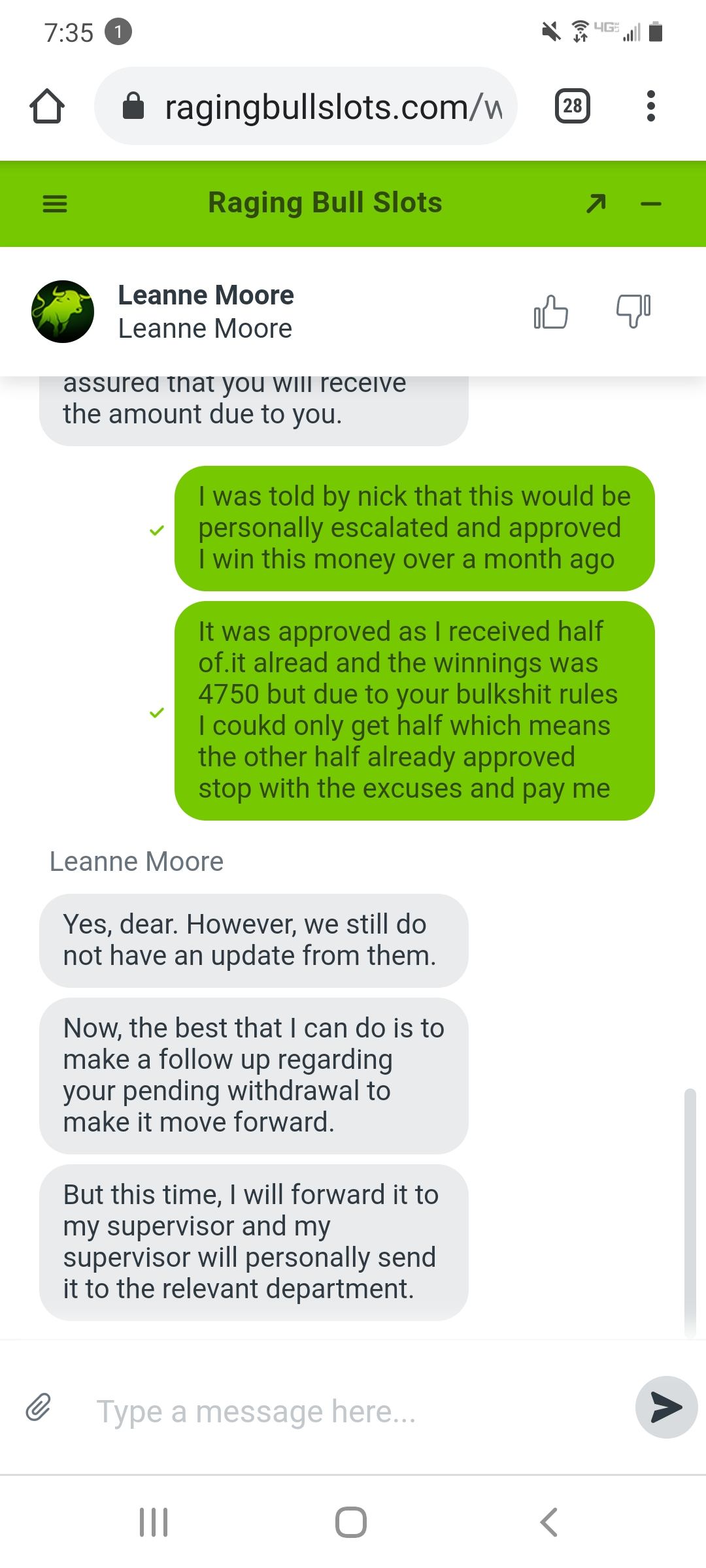Open the browser overflow menu
This screenshot has height=1568, width=706.
(x=650, y=106)
